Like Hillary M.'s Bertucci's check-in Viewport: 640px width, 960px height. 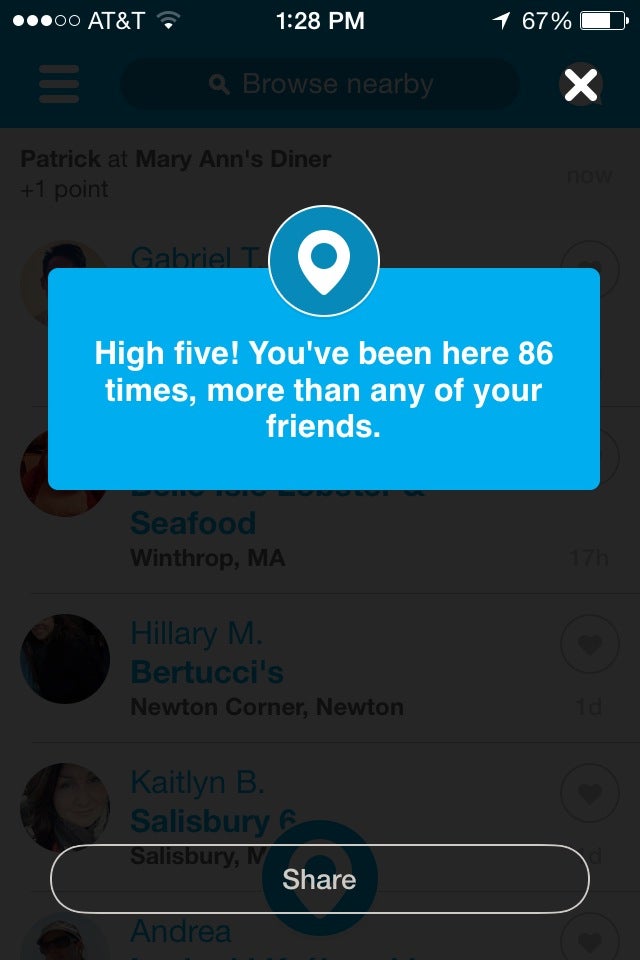pyautogui.click(x=589, y=645)
